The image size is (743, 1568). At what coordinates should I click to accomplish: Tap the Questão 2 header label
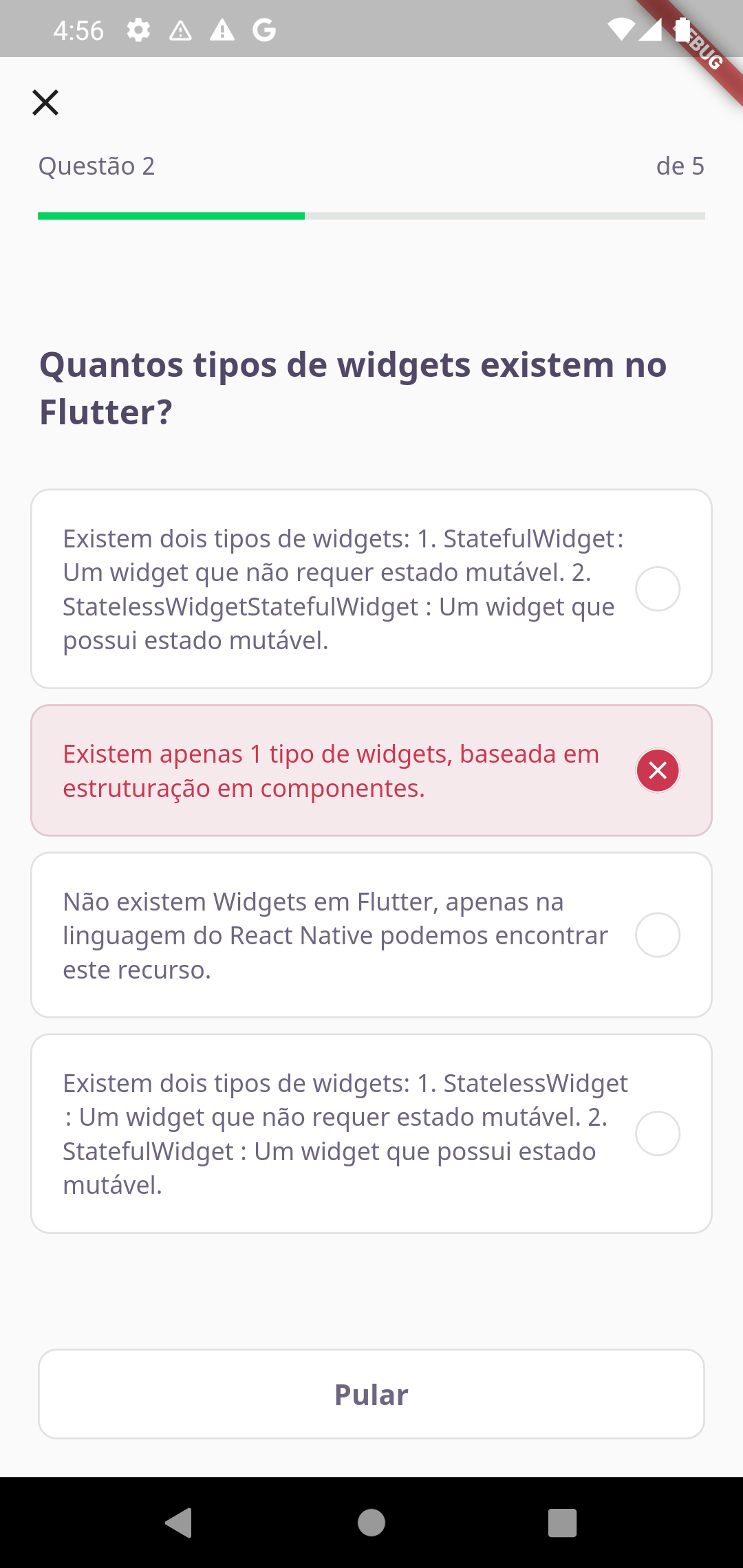click(97, 166)
